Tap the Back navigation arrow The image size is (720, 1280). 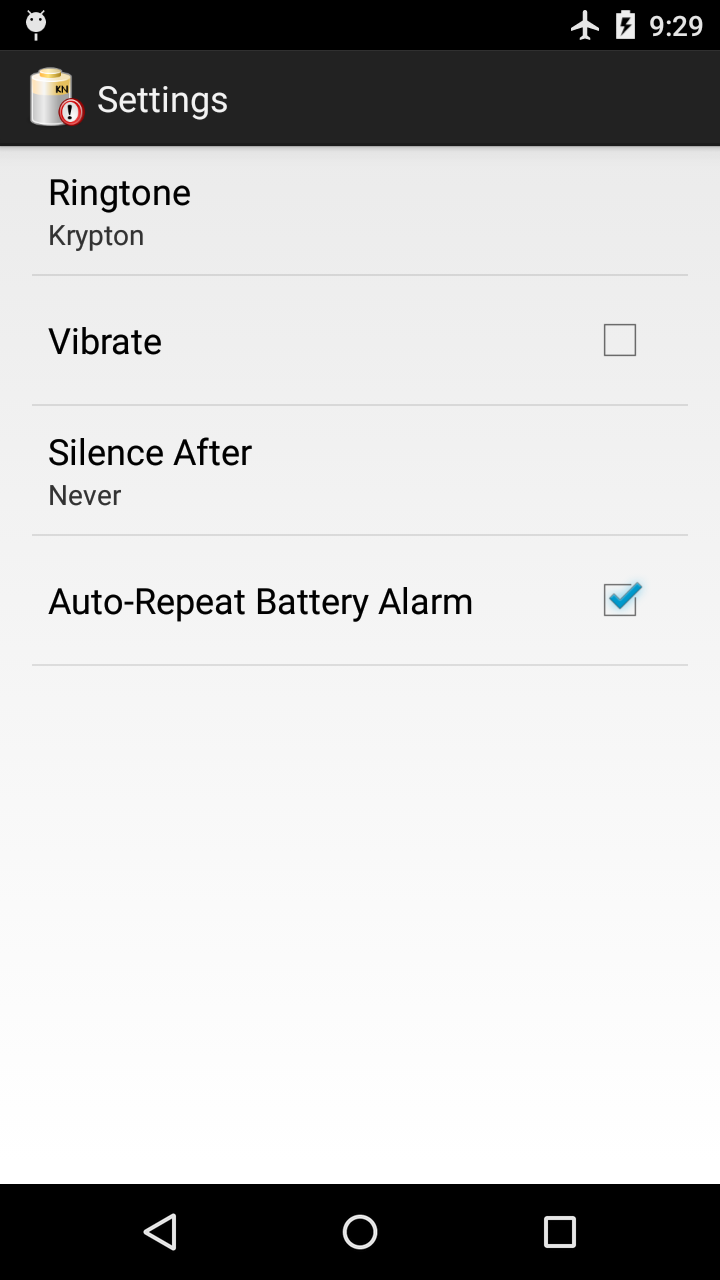(x=161, y=1232)
